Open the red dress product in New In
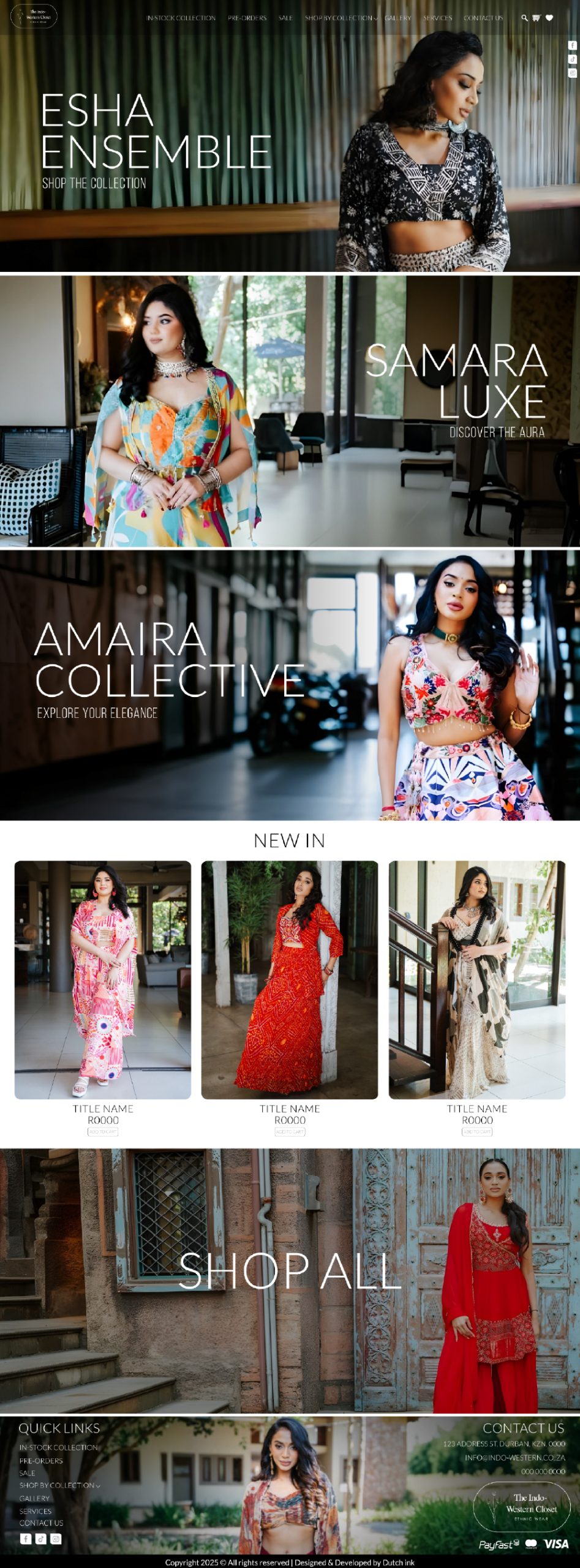 (x=290, y=980)
